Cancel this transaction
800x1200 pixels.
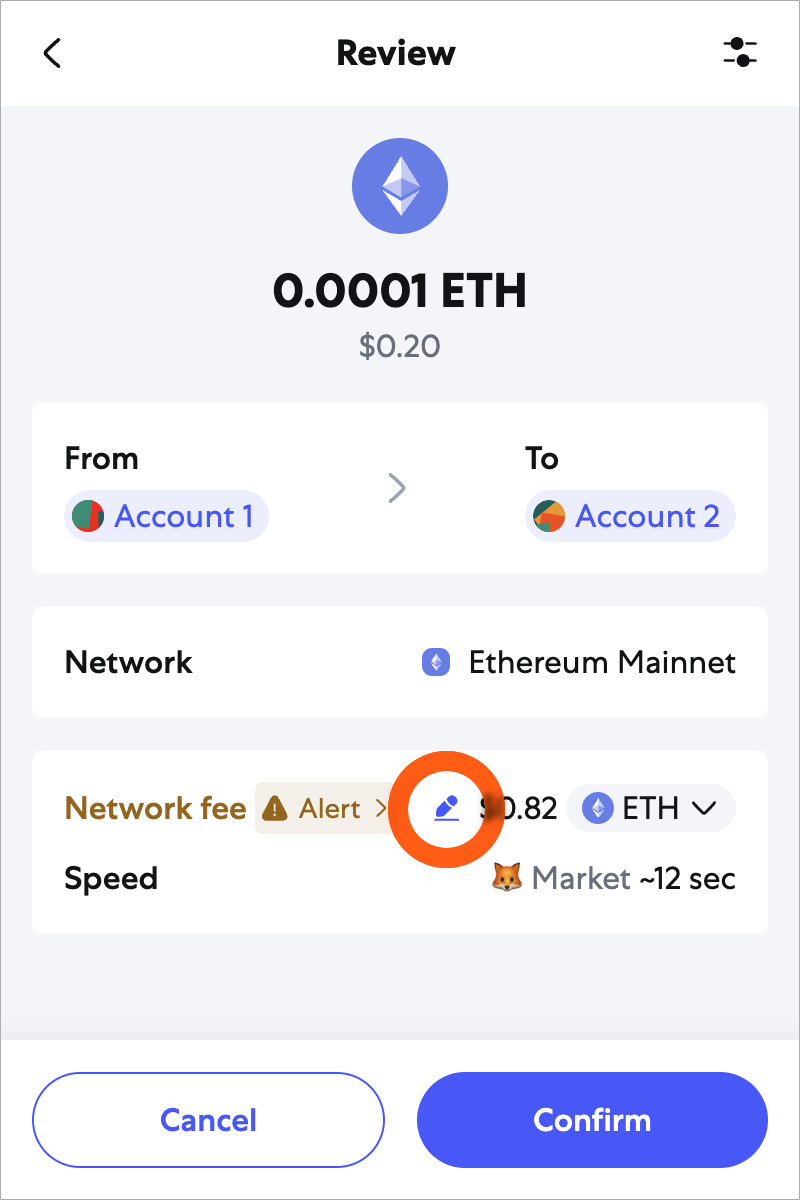click(208, 1119)
